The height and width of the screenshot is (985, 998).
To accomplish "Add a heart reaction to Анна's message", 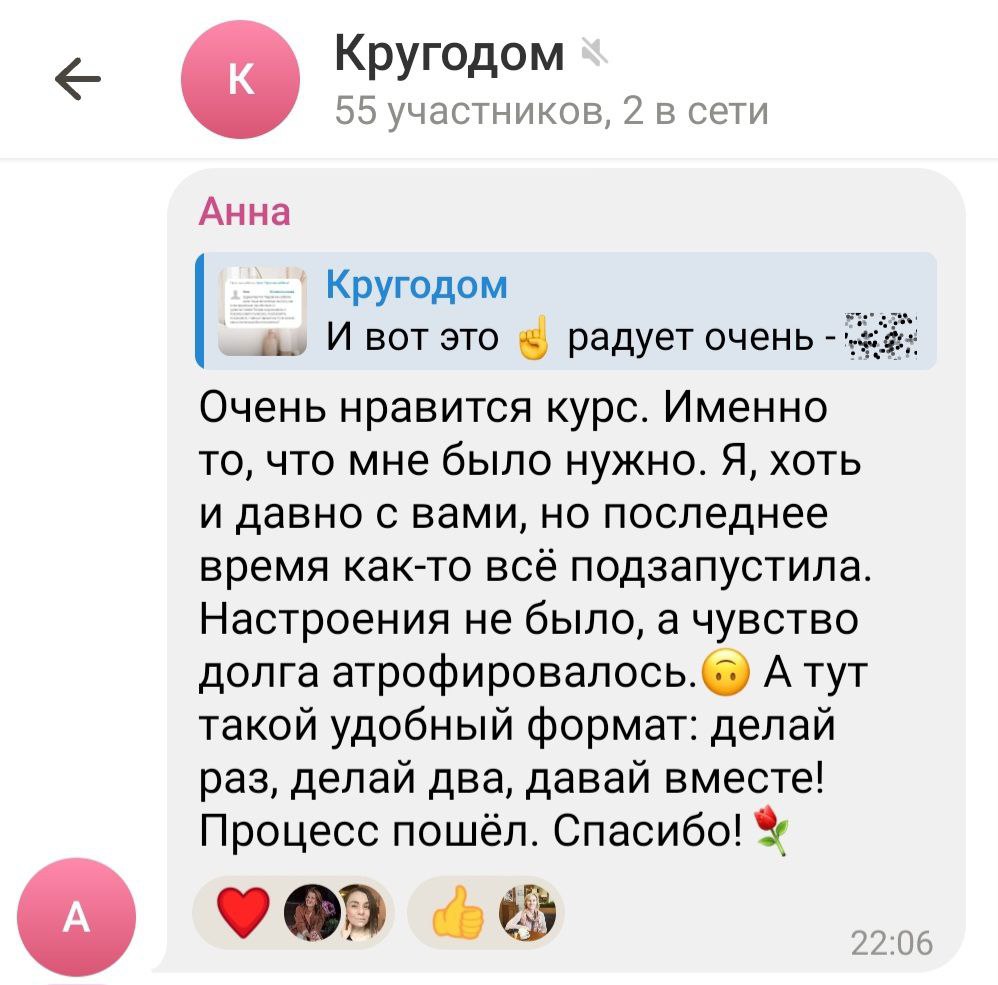I will pos(244,912).
